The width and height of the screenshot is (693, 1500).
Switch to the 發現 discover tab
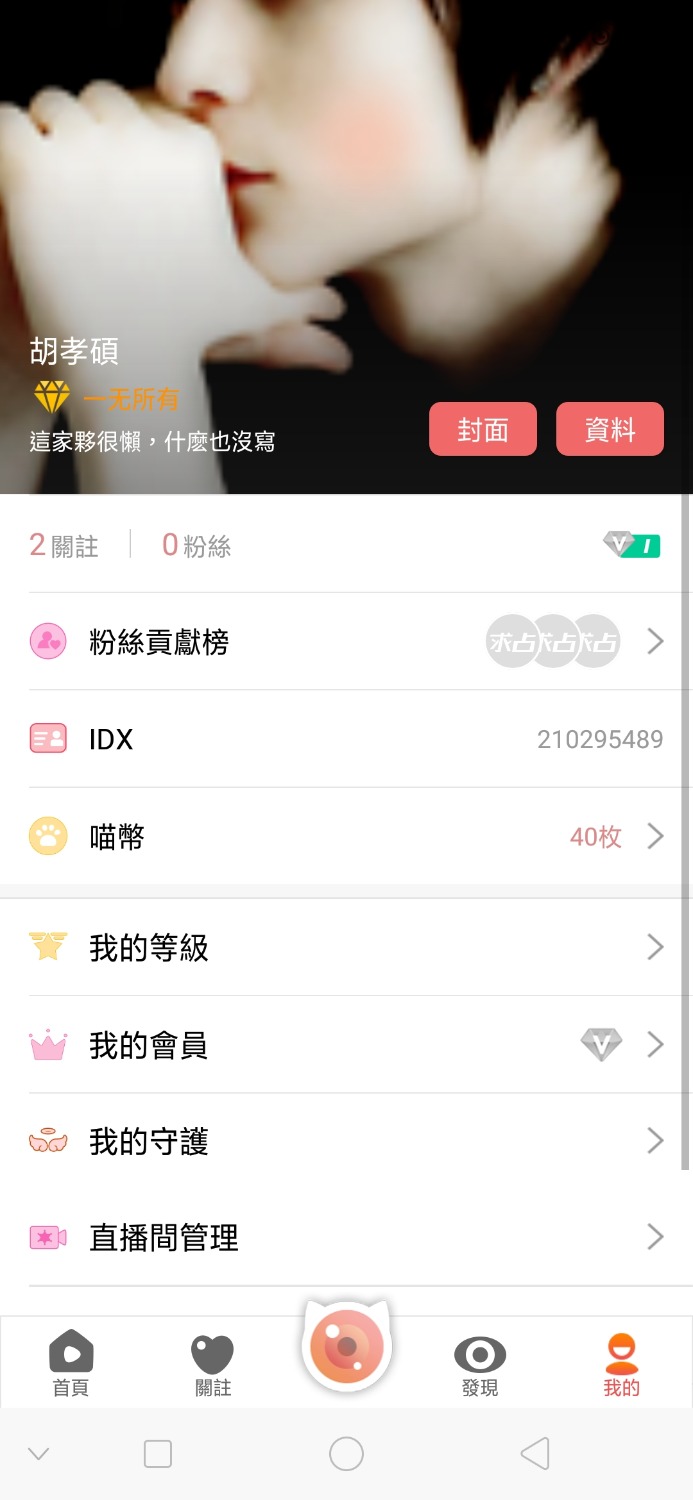[480, 1364]
